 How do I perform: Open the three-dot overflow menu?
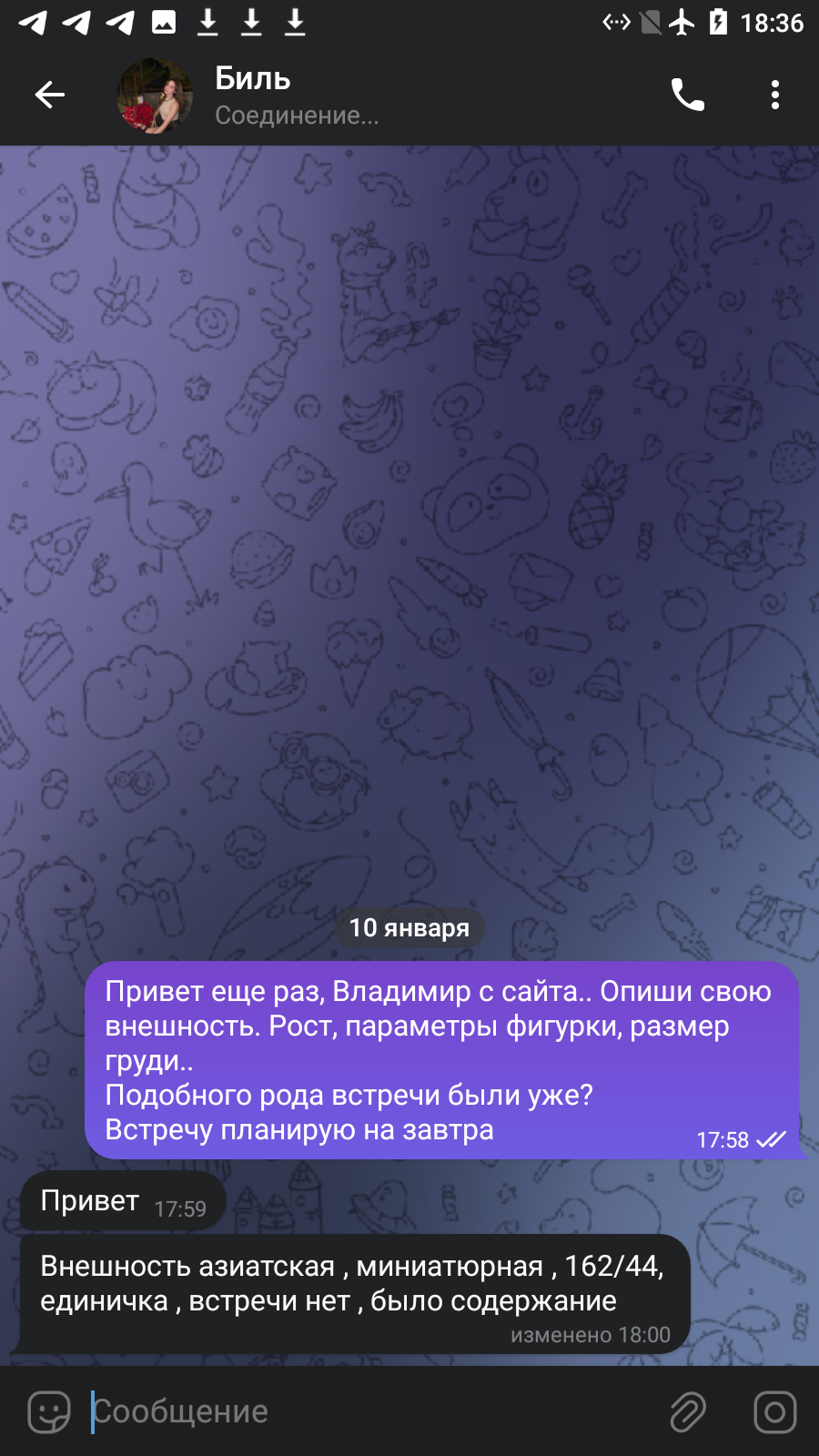775,95
